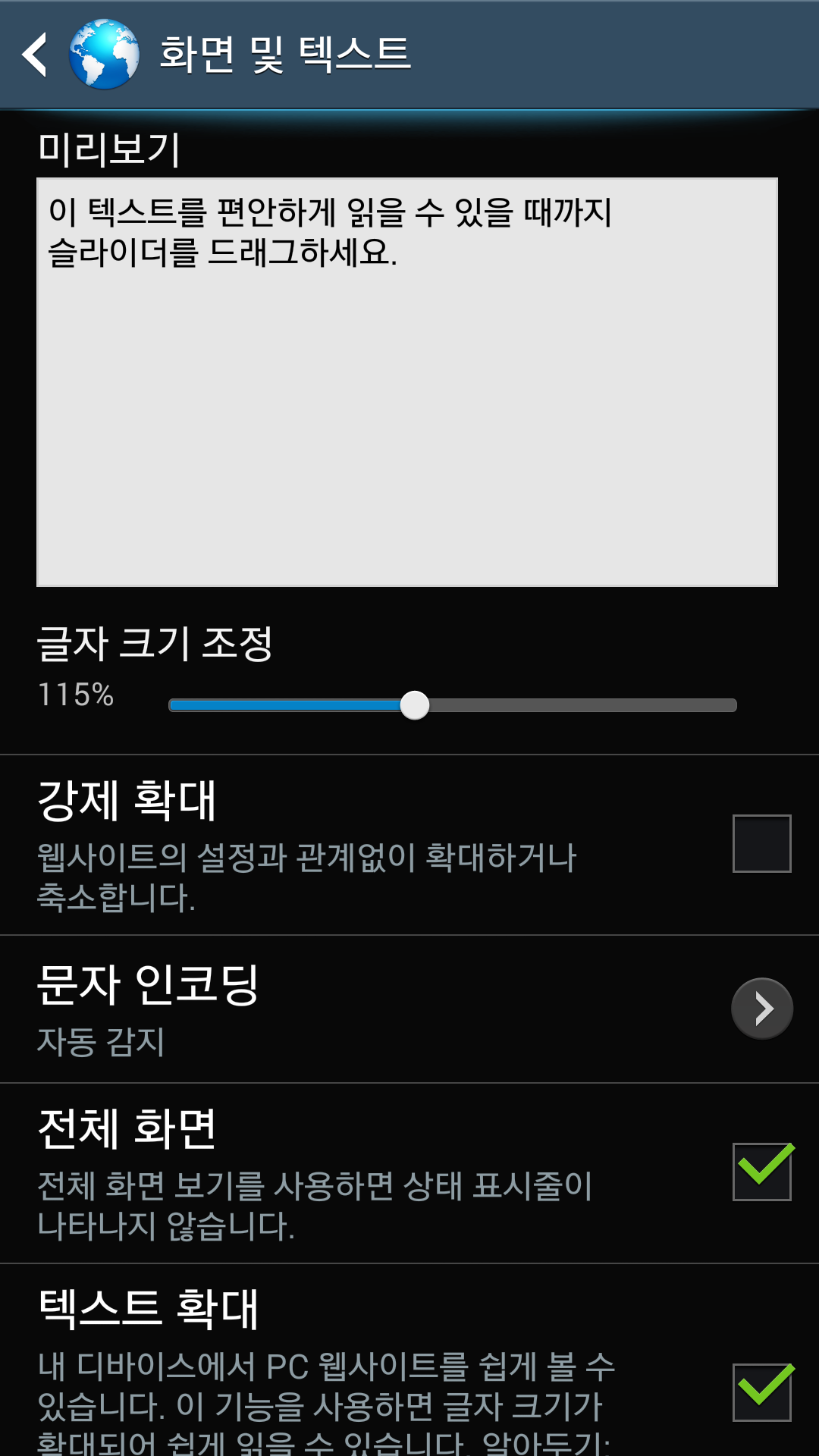This screenshot has width=819, height=1456.
Task: Tap the 글자 크기 조정 slider track
Action: 453,705
